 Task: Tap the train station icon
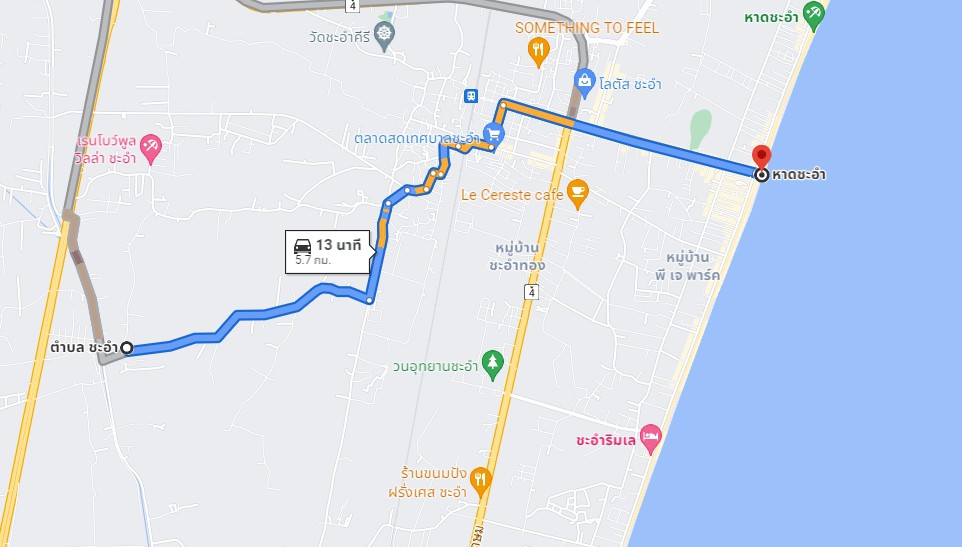[469, 95]
